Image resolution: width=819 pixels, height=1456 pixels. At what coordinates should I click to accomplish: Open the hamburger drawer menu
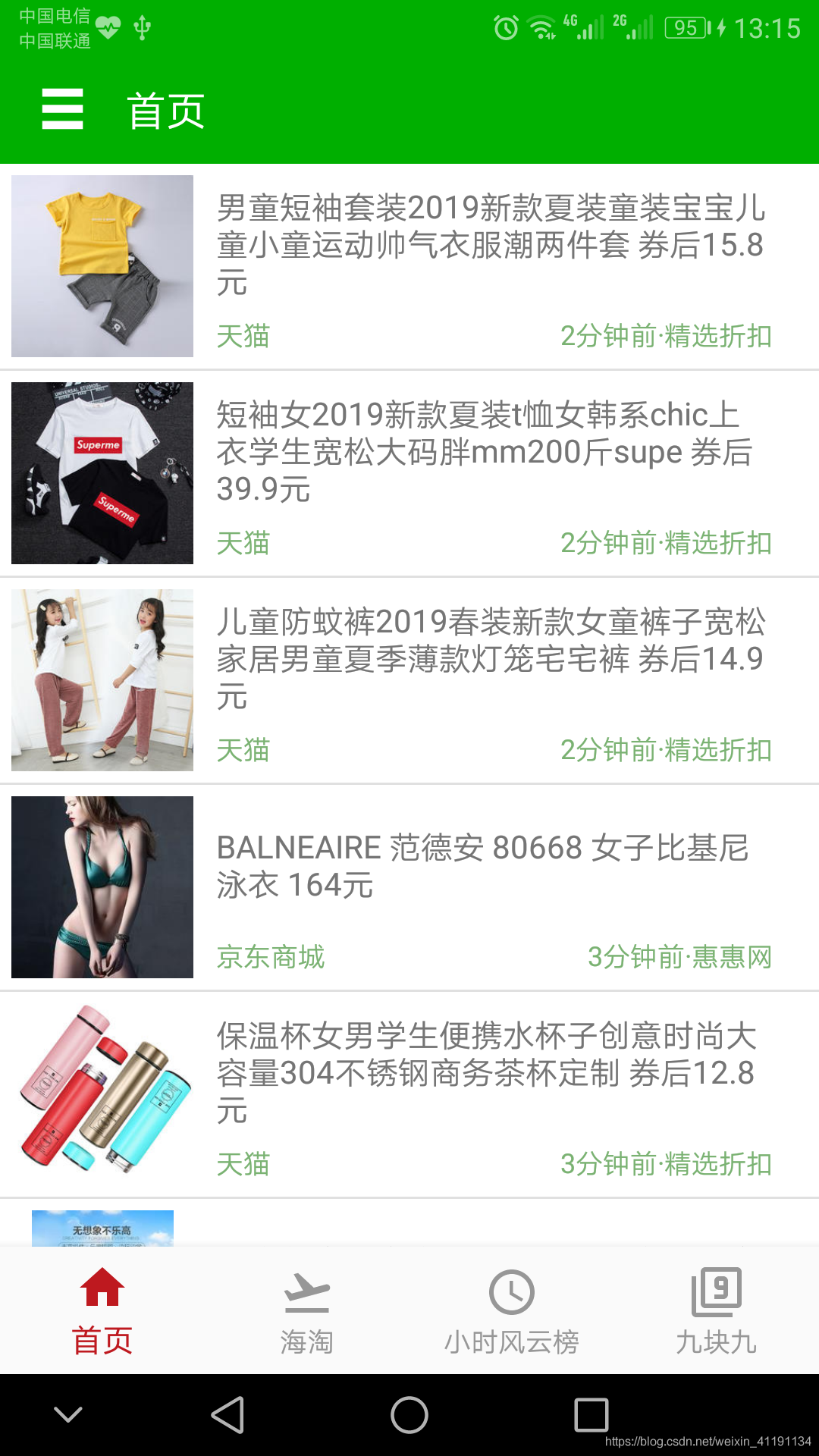point(62,109)
